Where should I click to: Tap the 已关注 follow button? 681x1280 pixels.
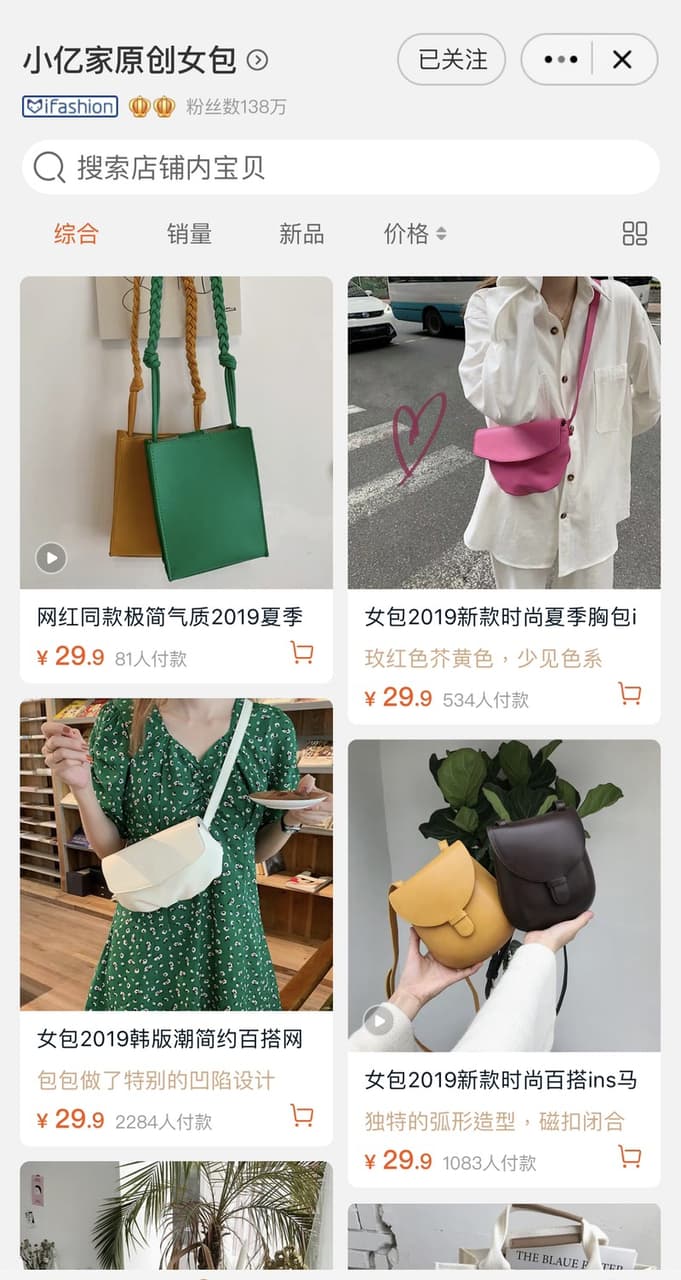pyautogui.click(x=452, y=60)
